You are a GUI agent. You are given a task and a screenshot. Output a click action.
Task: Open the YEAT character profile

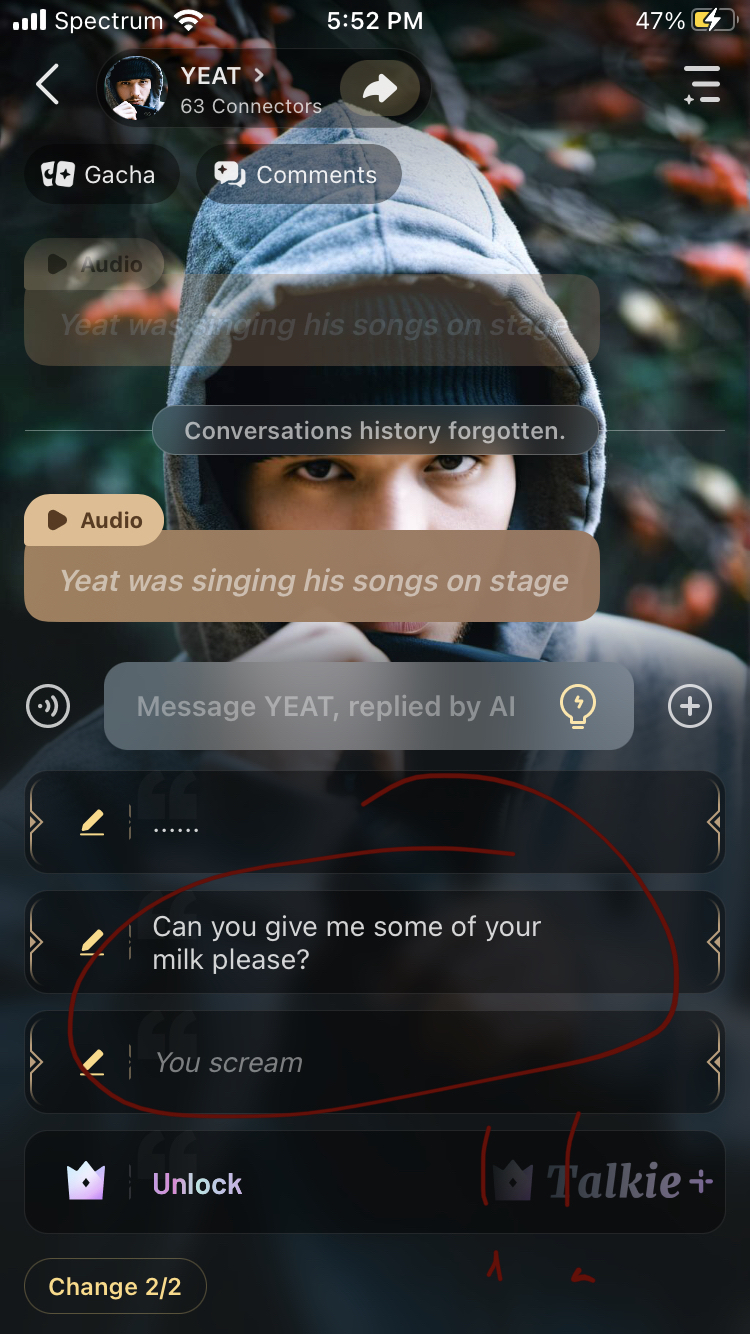click(212, 88)
